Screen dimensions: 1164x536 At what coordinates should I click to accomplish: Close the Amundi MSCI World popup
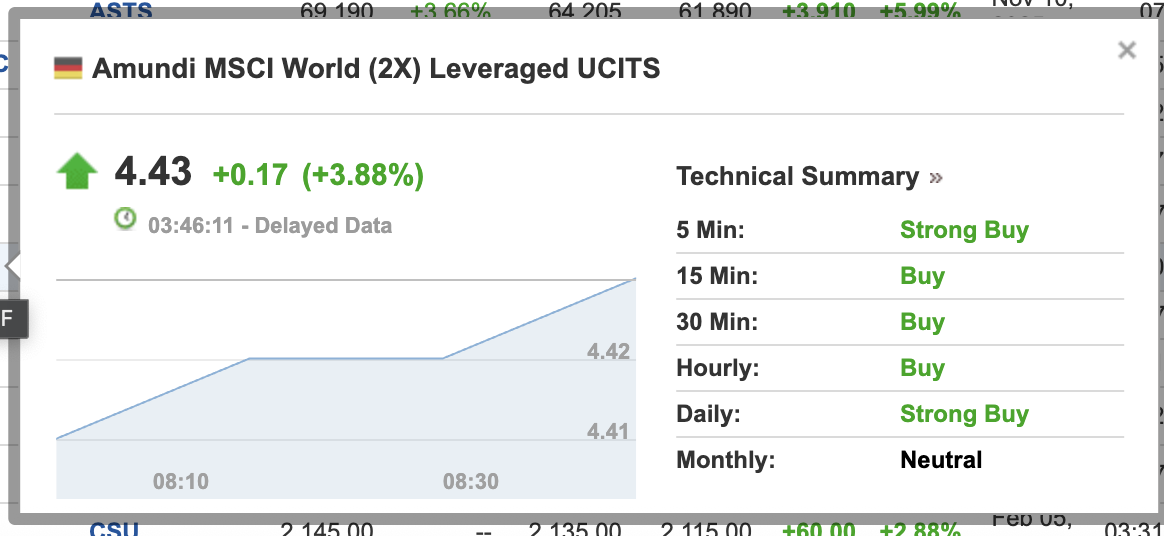1126,50
